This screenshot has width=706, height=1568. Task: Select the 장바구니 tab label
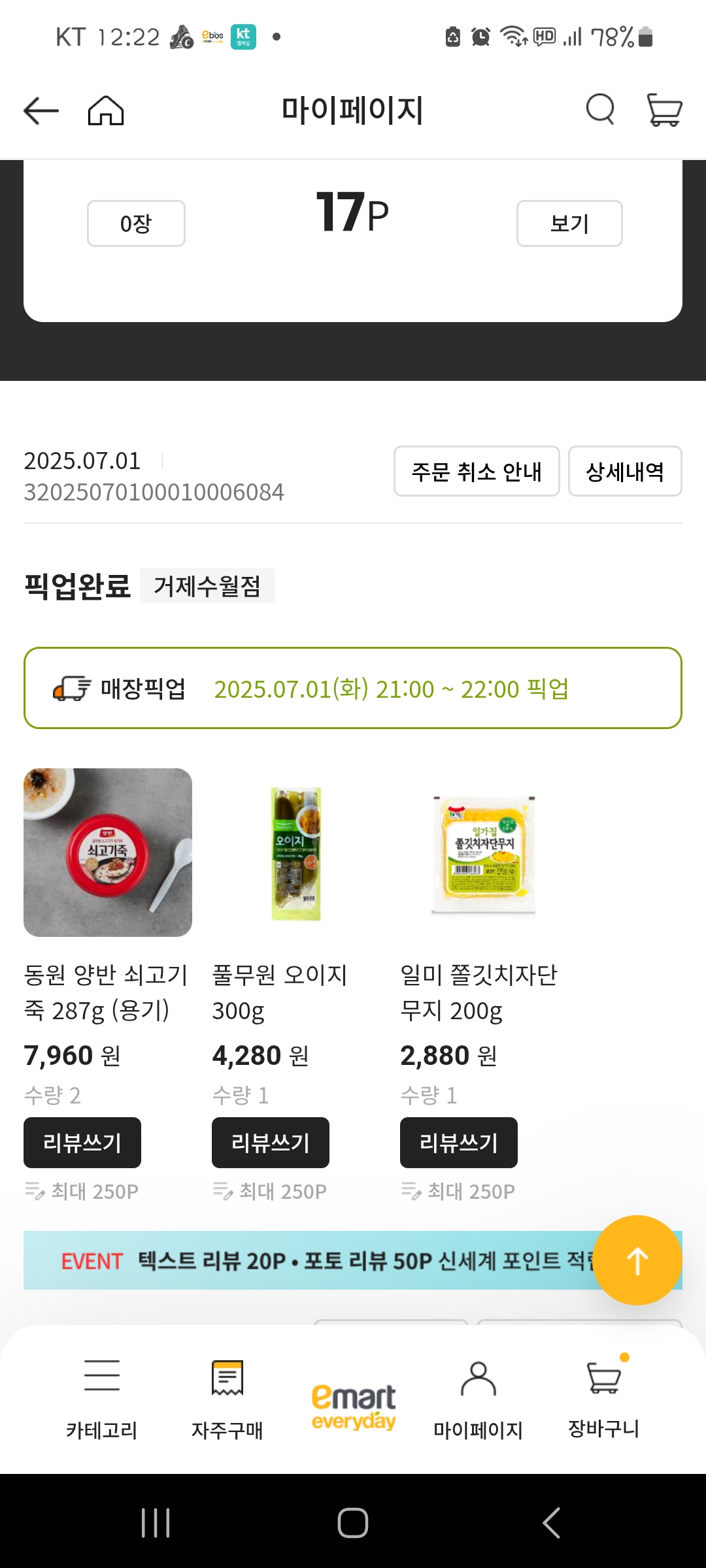pyautogui.click(x=605, y=1428)
